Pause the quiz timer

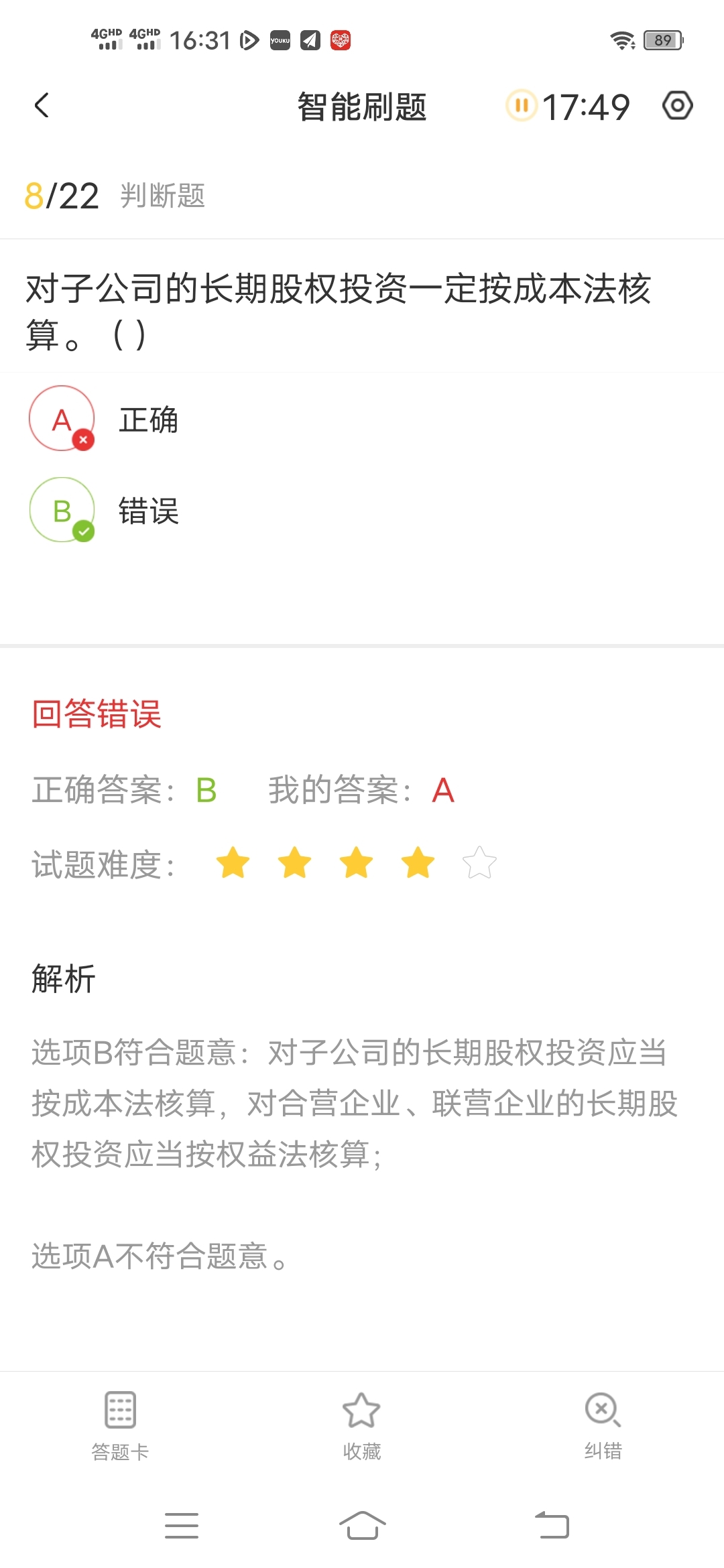tap(522, 105)
